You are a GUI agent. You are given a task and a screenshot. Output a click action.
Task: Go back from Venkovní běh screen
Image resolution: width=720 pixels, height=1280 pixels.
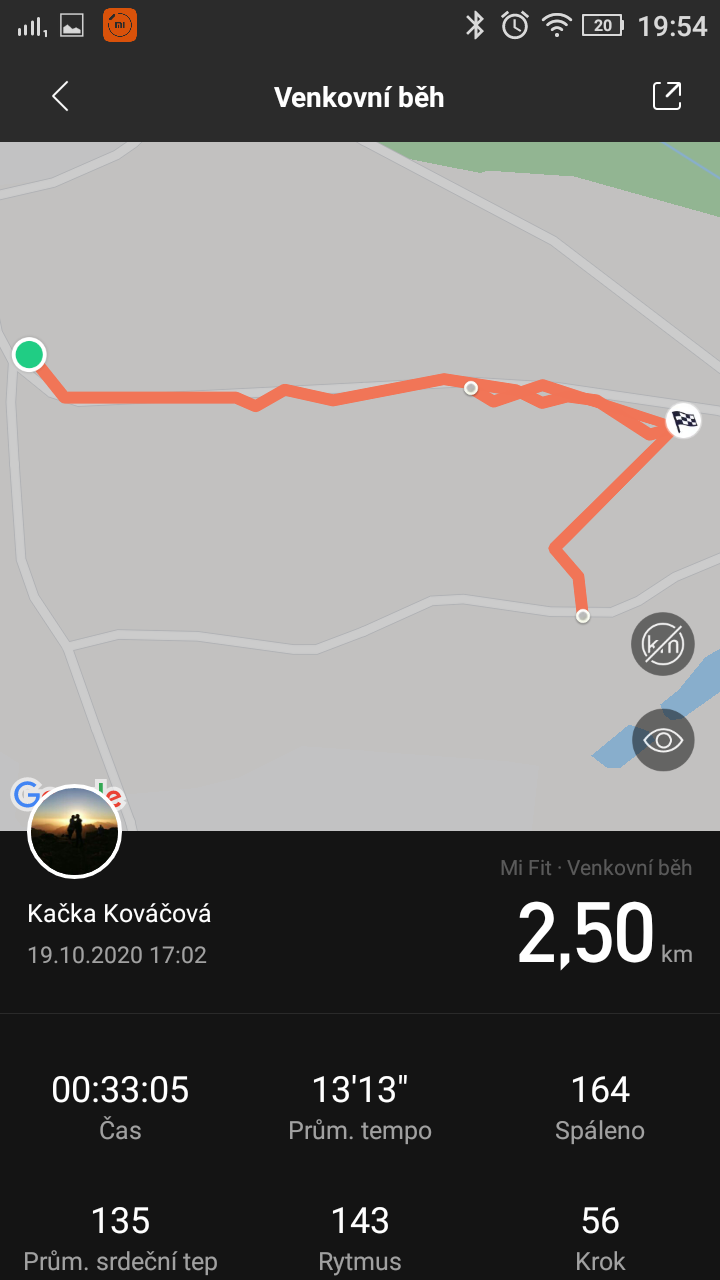(61, 97)
